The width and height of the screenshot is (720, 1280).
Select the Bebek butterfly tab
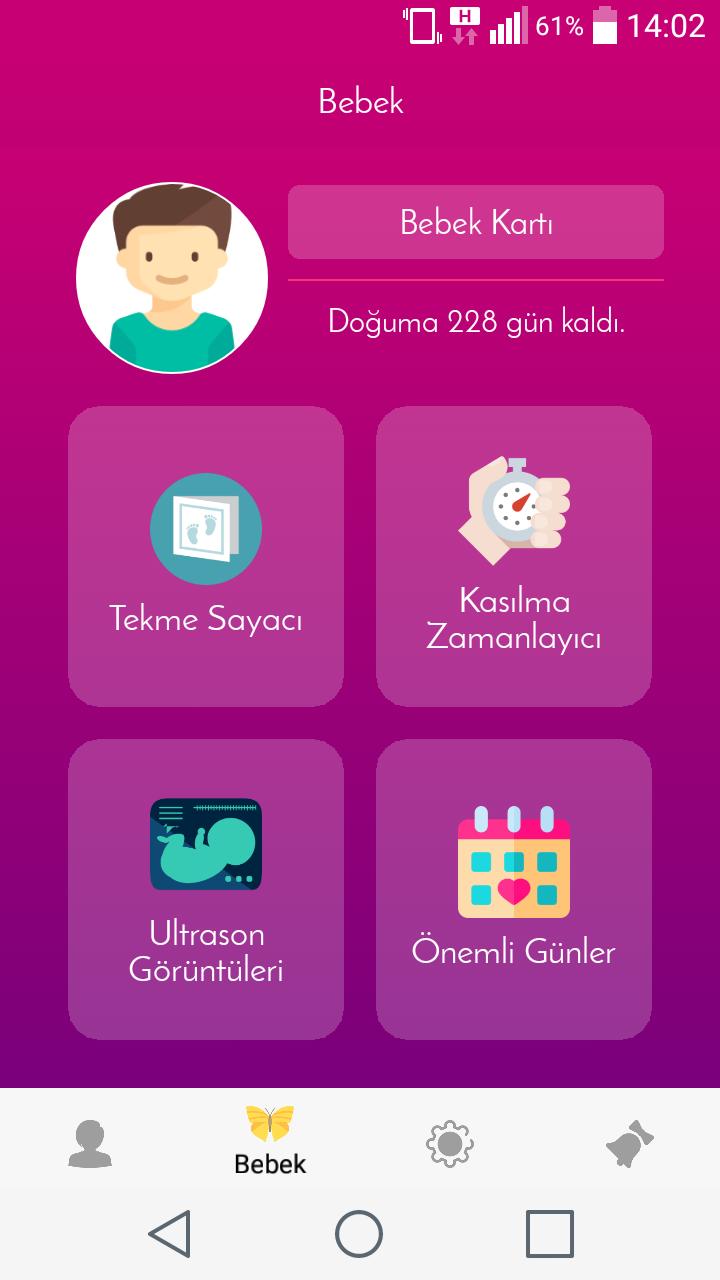[x=270, y=1141]
